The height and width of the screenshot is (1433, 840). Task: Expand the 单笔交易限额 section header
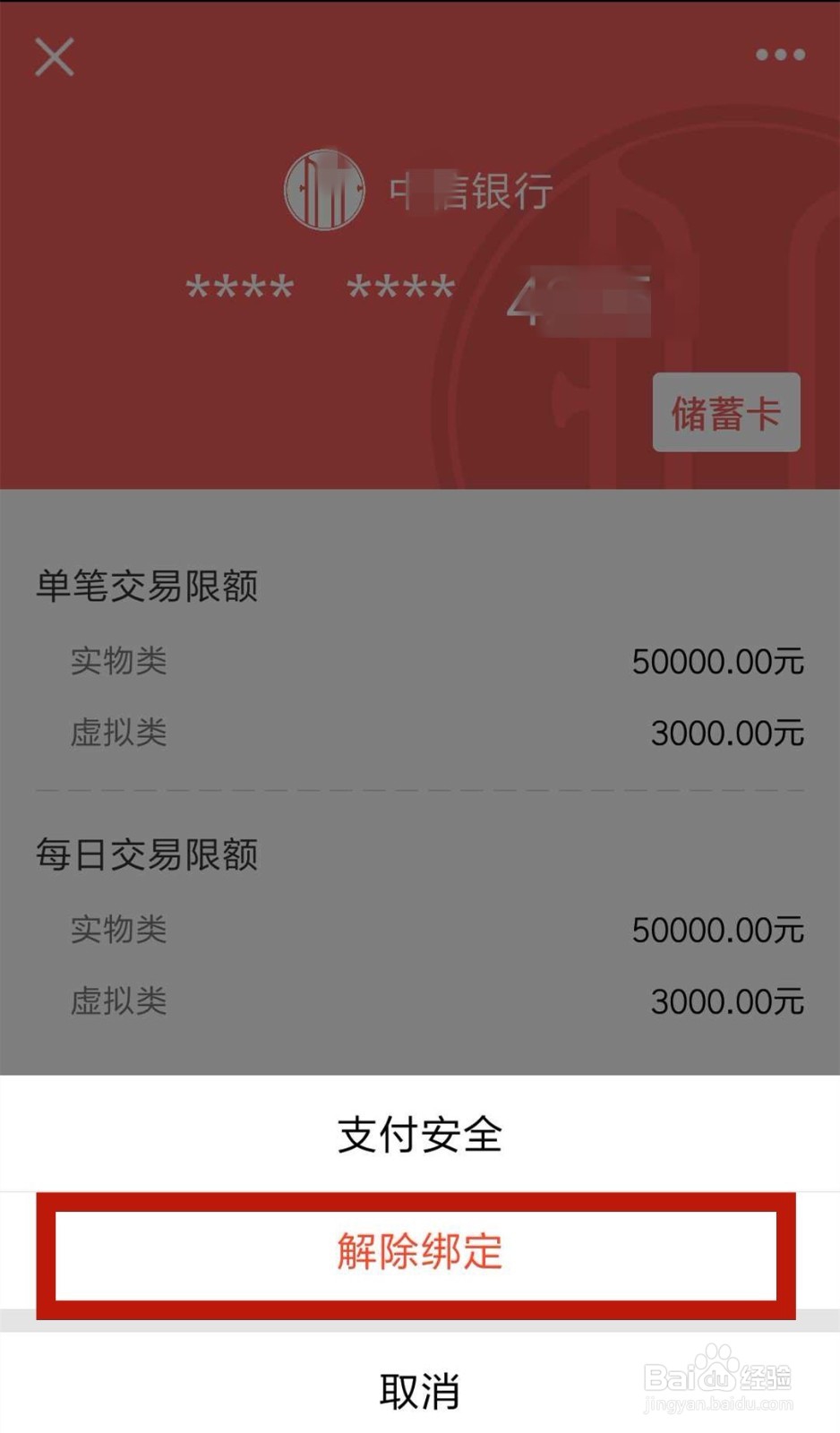pyautogui.click(x=146, y=587)
